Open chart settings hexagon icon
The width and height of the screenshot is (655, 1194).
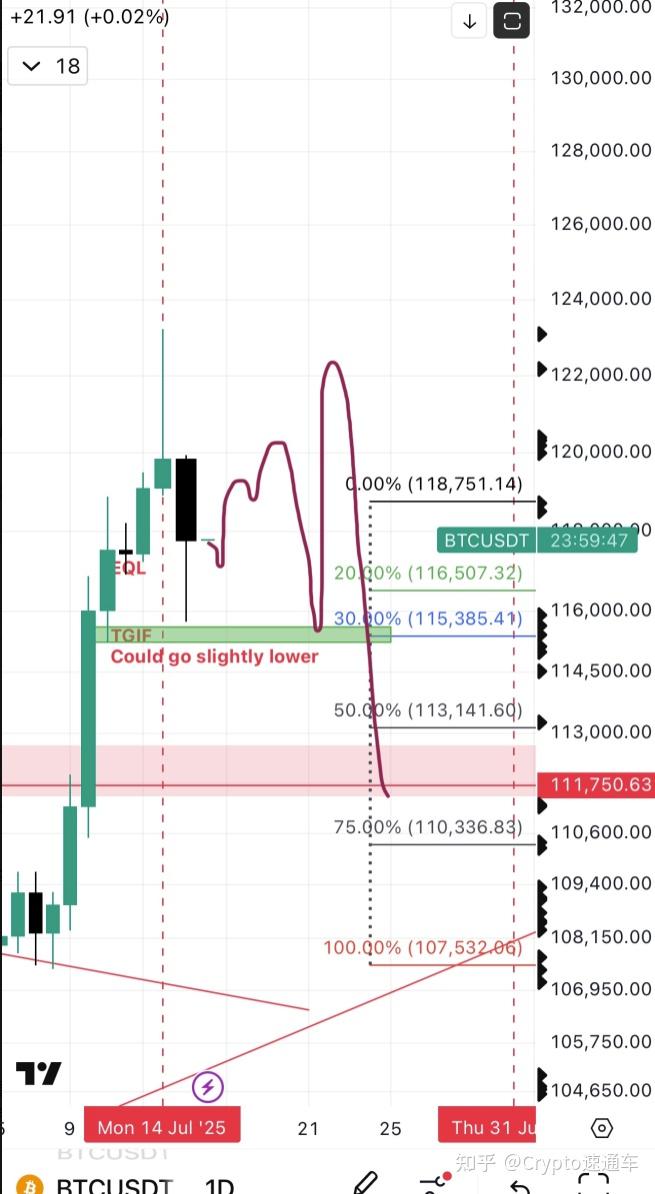[602, 1129]
